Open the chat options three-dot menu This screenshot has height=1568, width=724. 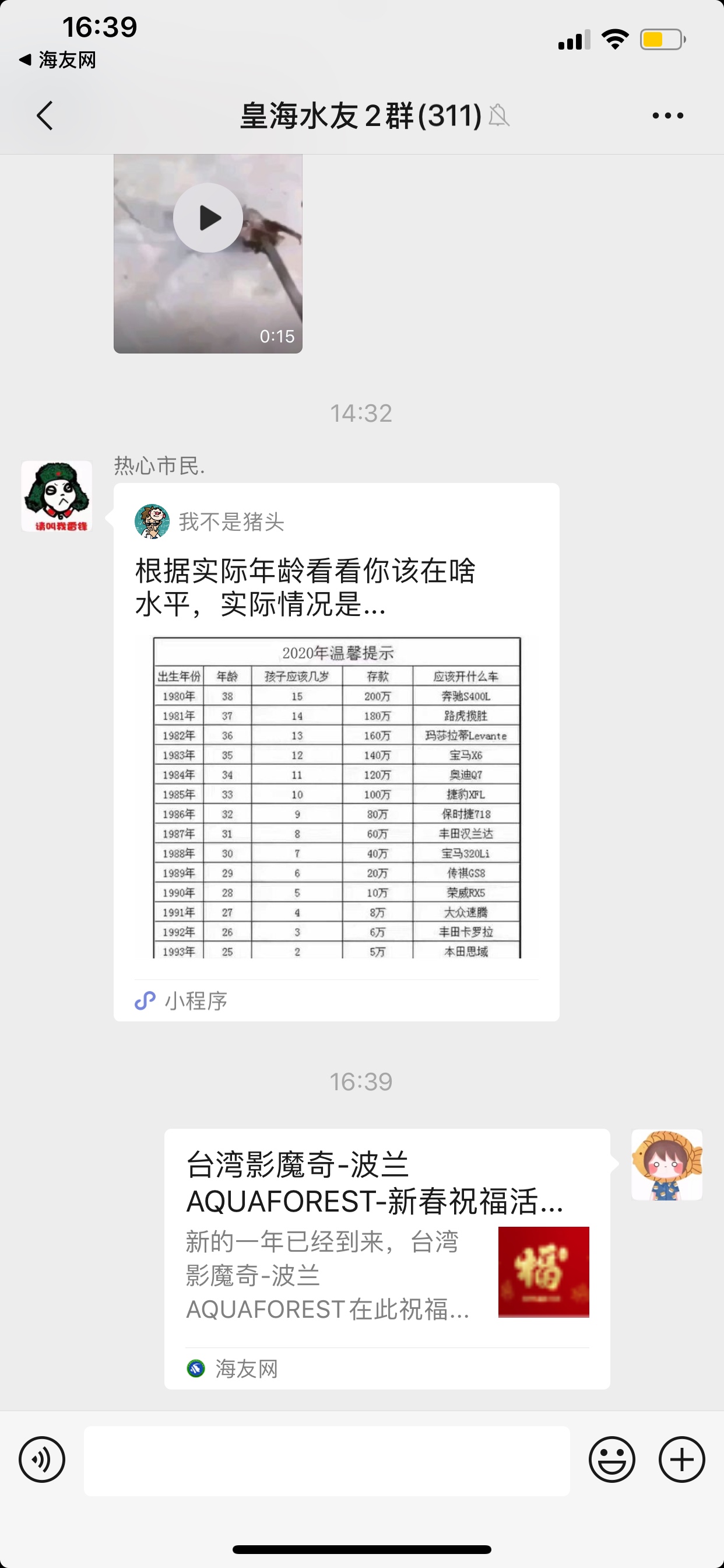(x=667, y=116)
